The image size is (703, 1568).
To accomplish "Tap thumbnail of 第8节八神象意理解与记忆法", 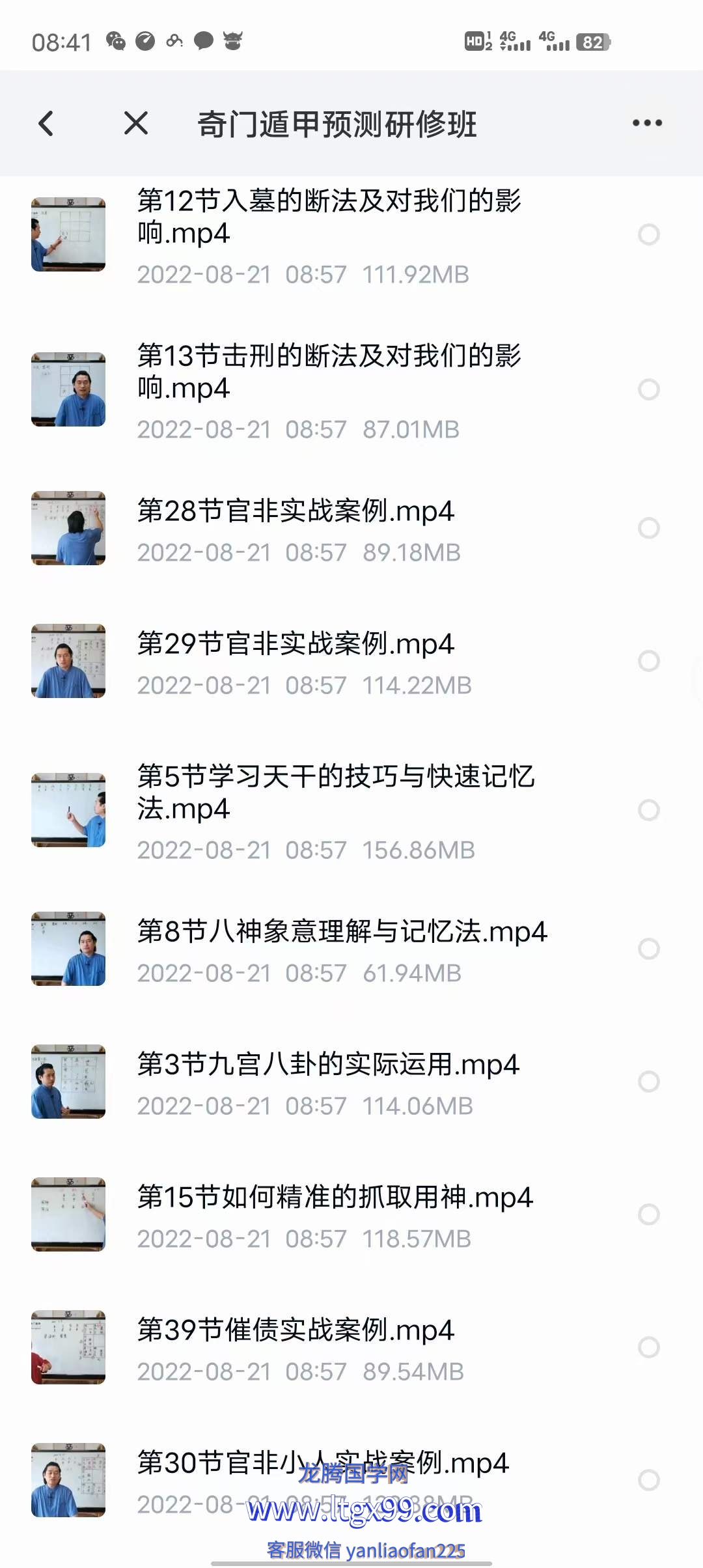I will point(68,949).
